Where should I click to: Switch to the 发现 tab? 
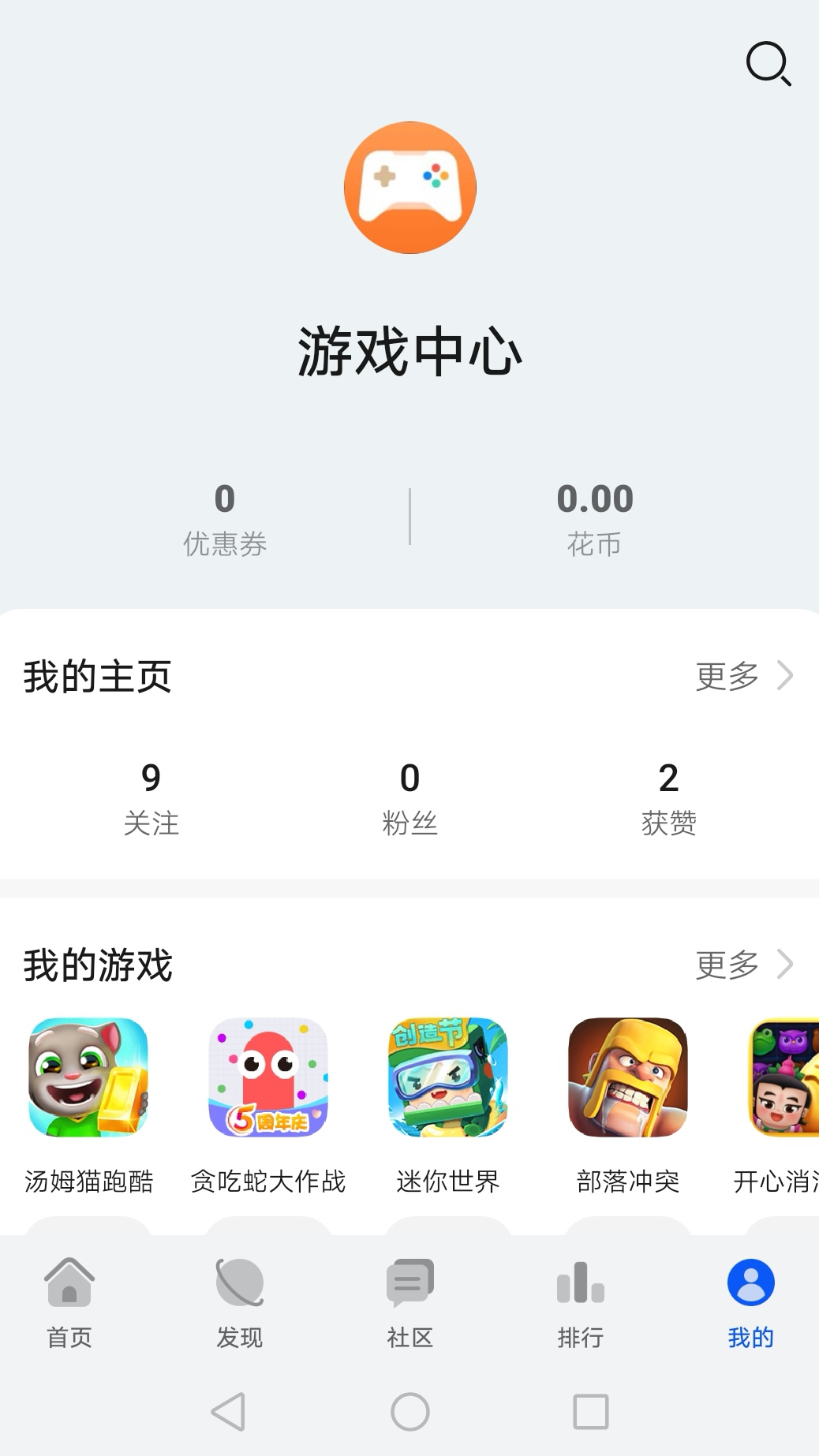(x=240, y=1303)
